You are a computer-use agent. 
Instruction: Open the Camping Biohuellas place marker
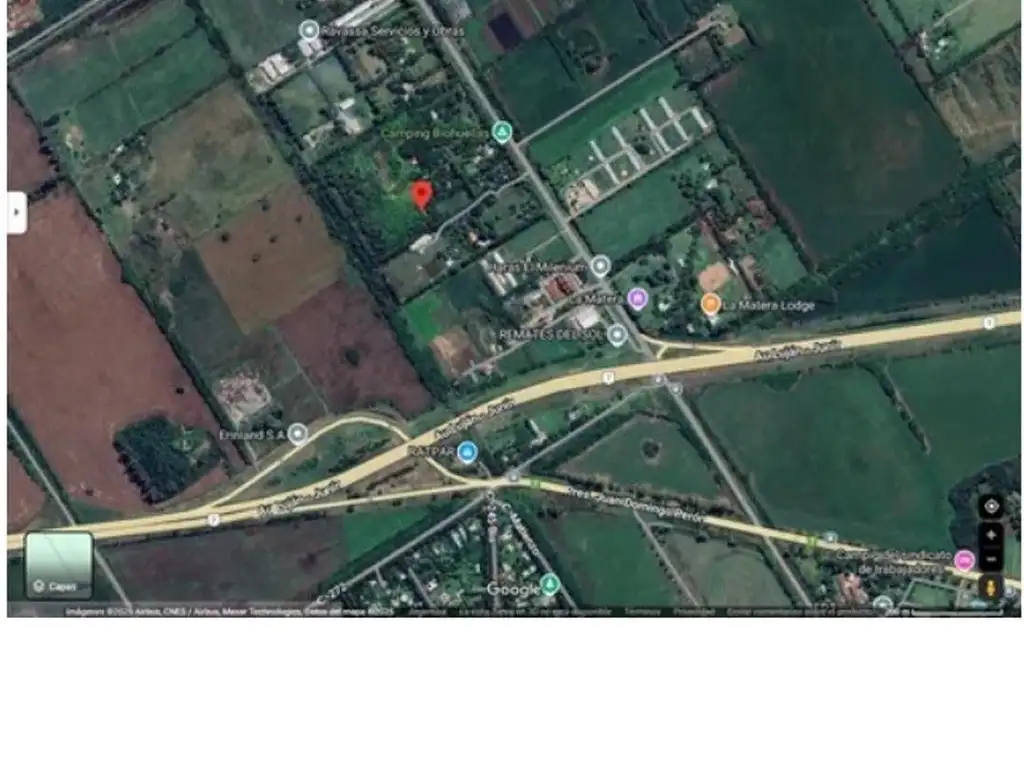(x=502, y=133)
